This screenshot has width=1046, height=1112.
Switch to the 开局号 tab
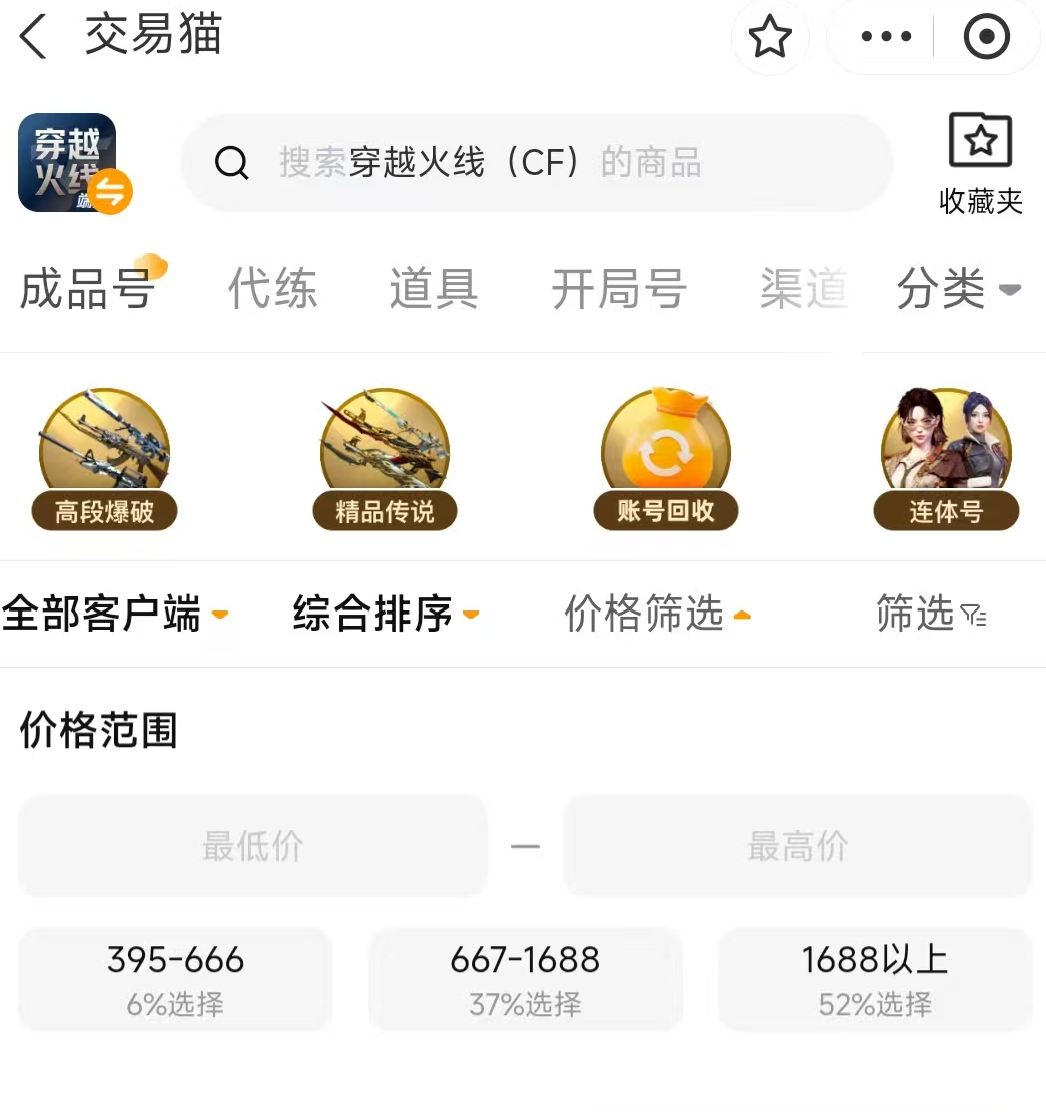tap(617, 289)
